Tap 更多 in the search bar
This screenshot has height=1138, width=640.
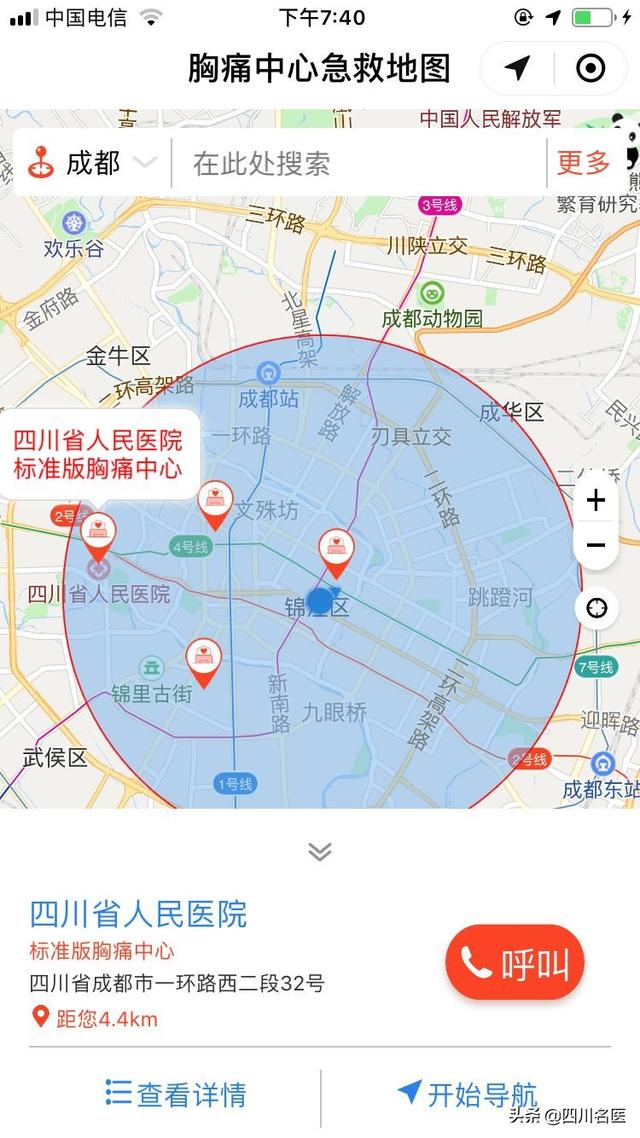pyautogui.click(x=583, y=163)
